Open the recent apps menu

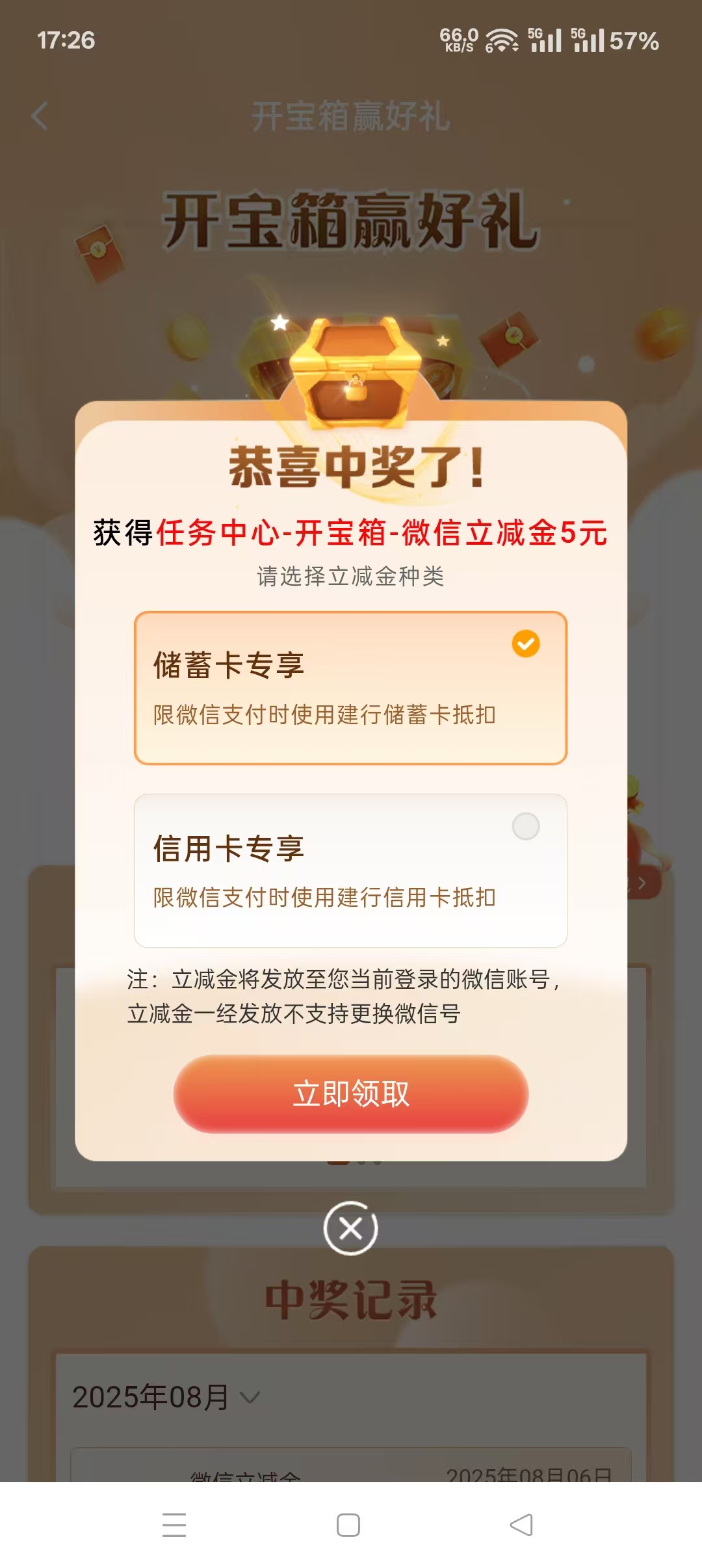point(174,1525)
